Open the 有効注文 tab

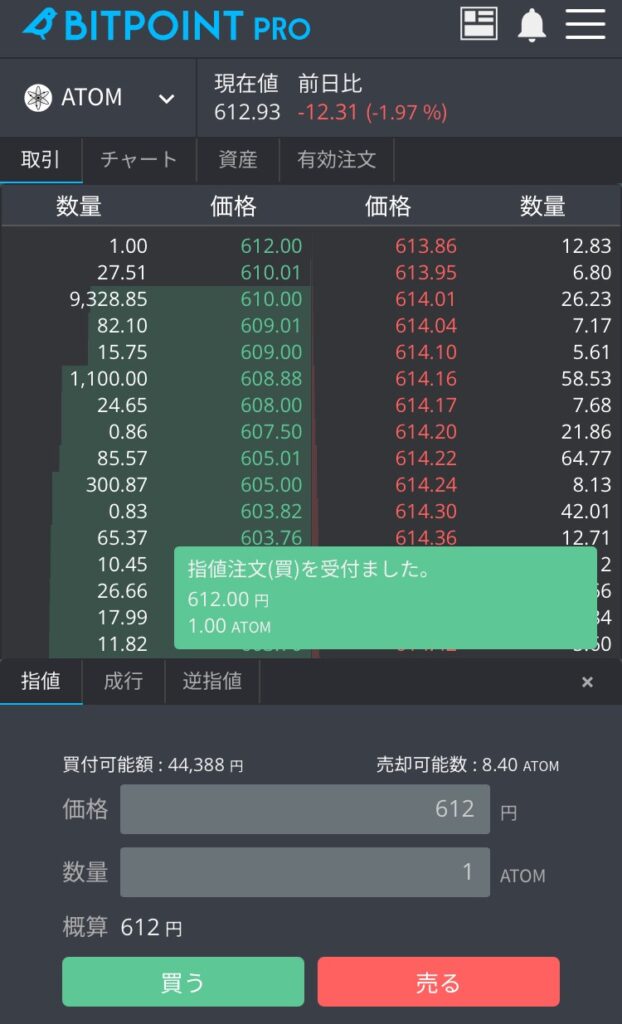click(x=336, y=160)
